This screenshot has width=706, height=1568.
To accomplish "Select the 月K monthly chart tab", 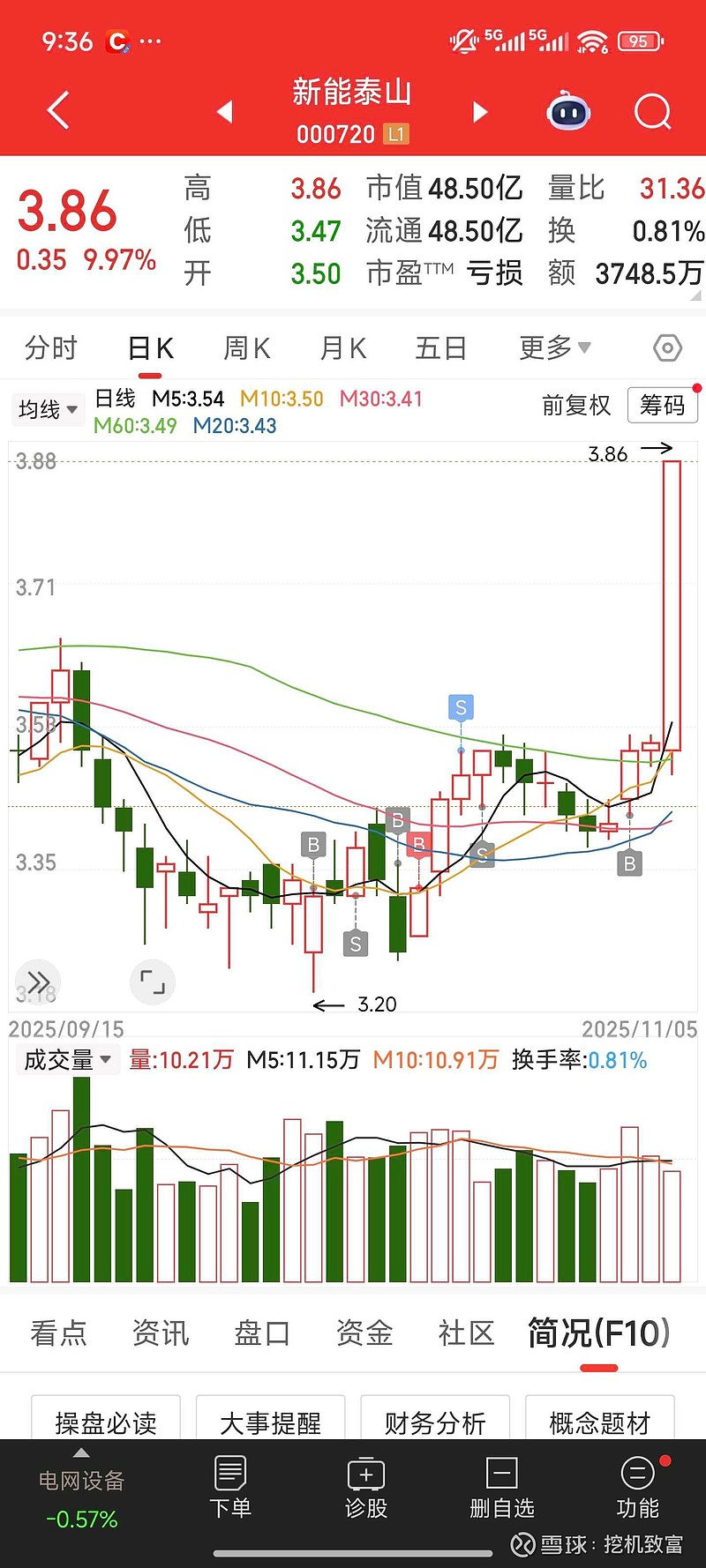I will click(x=342, y=348).
